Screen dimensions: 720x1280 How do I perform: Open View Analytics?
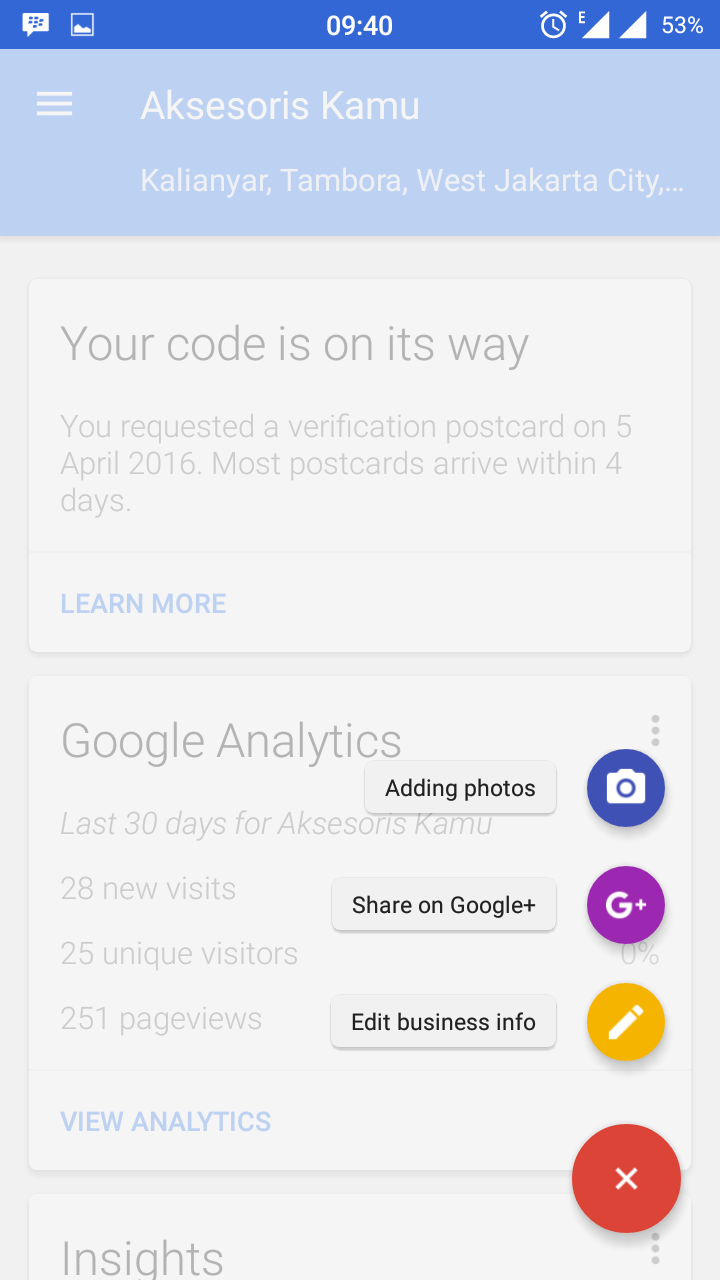tap(166, 1121)
